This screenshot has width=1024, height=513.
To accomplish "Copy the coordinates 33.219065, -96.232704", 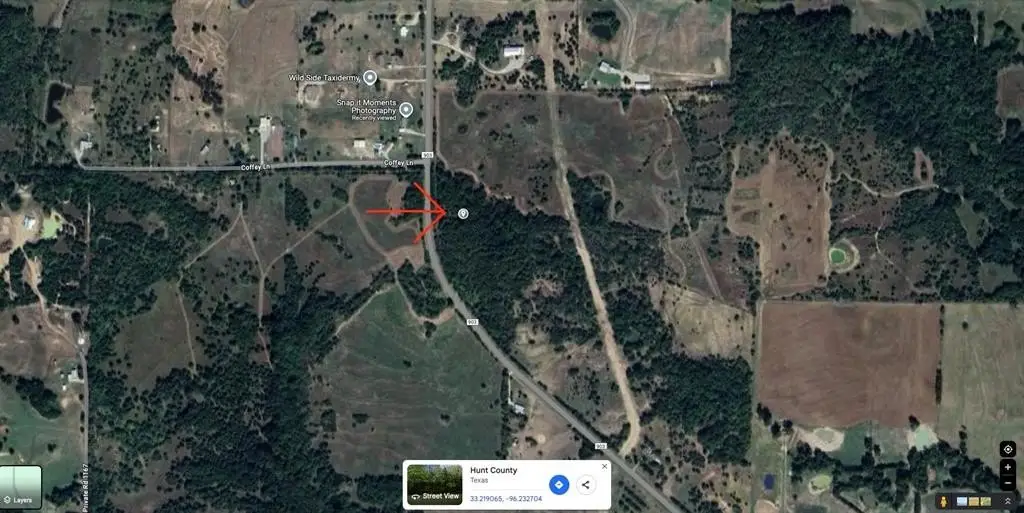I will [506, 498].
